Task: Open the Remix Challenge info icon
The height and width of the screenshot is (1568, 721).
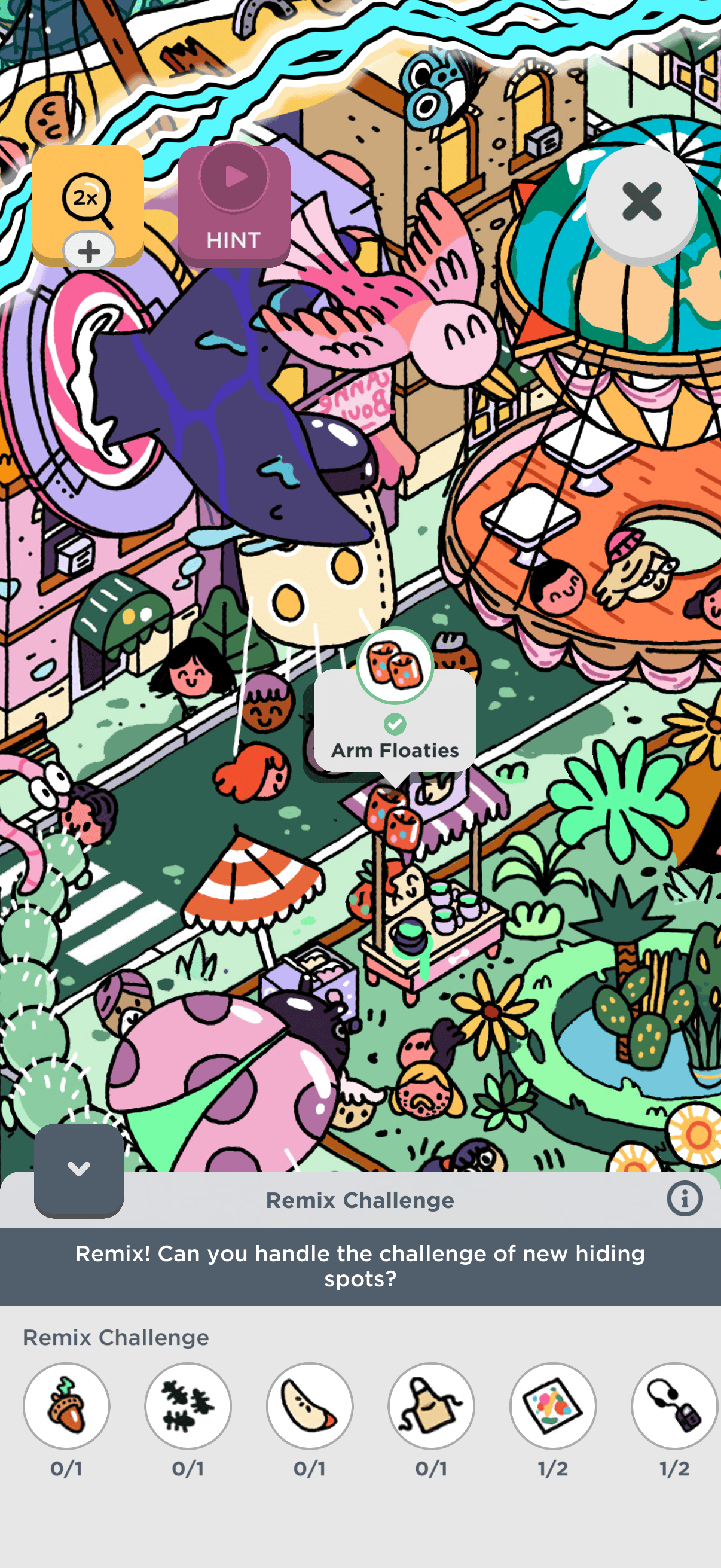Action: pos(685,1199)
